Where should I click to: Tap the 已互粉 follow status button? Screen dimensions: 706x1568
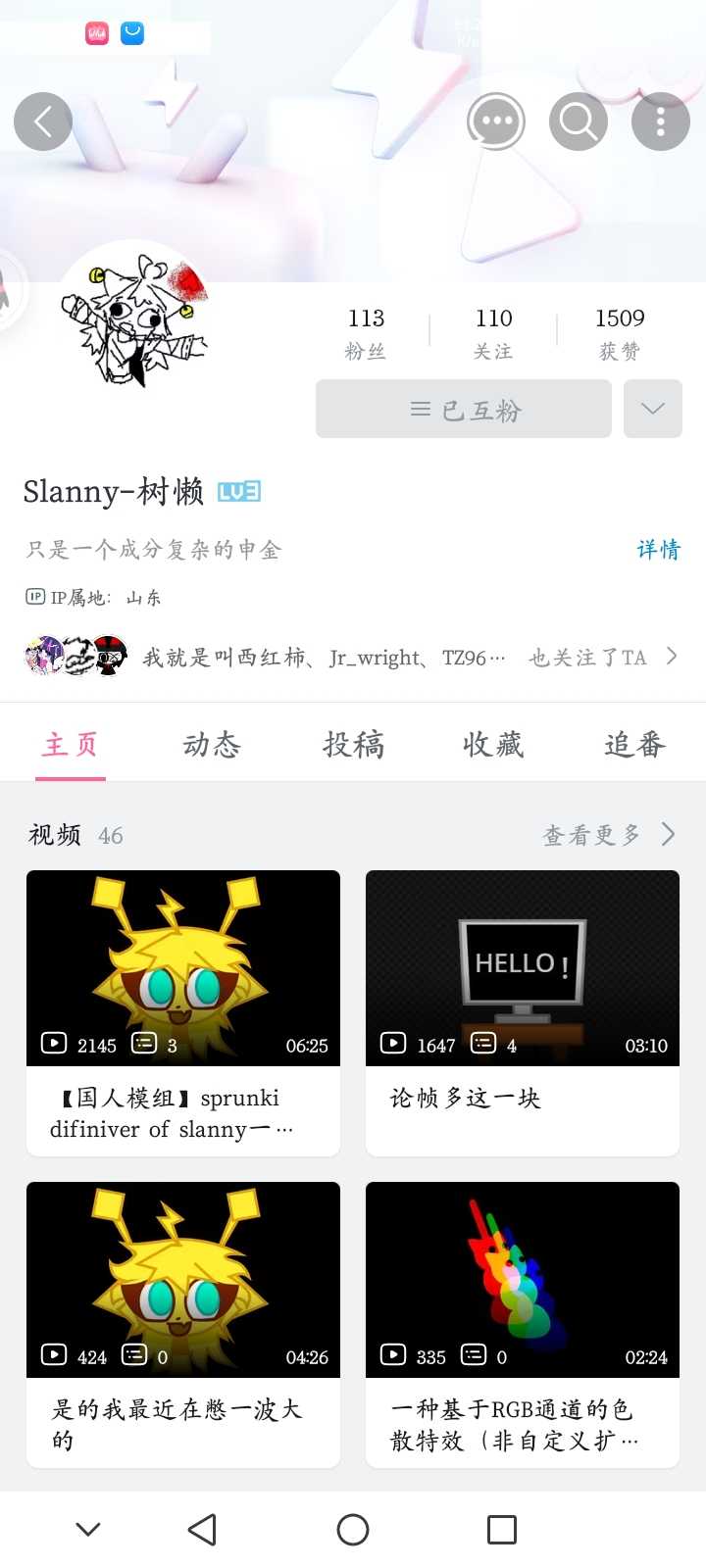pyautogui.click(x=464, y=409)
